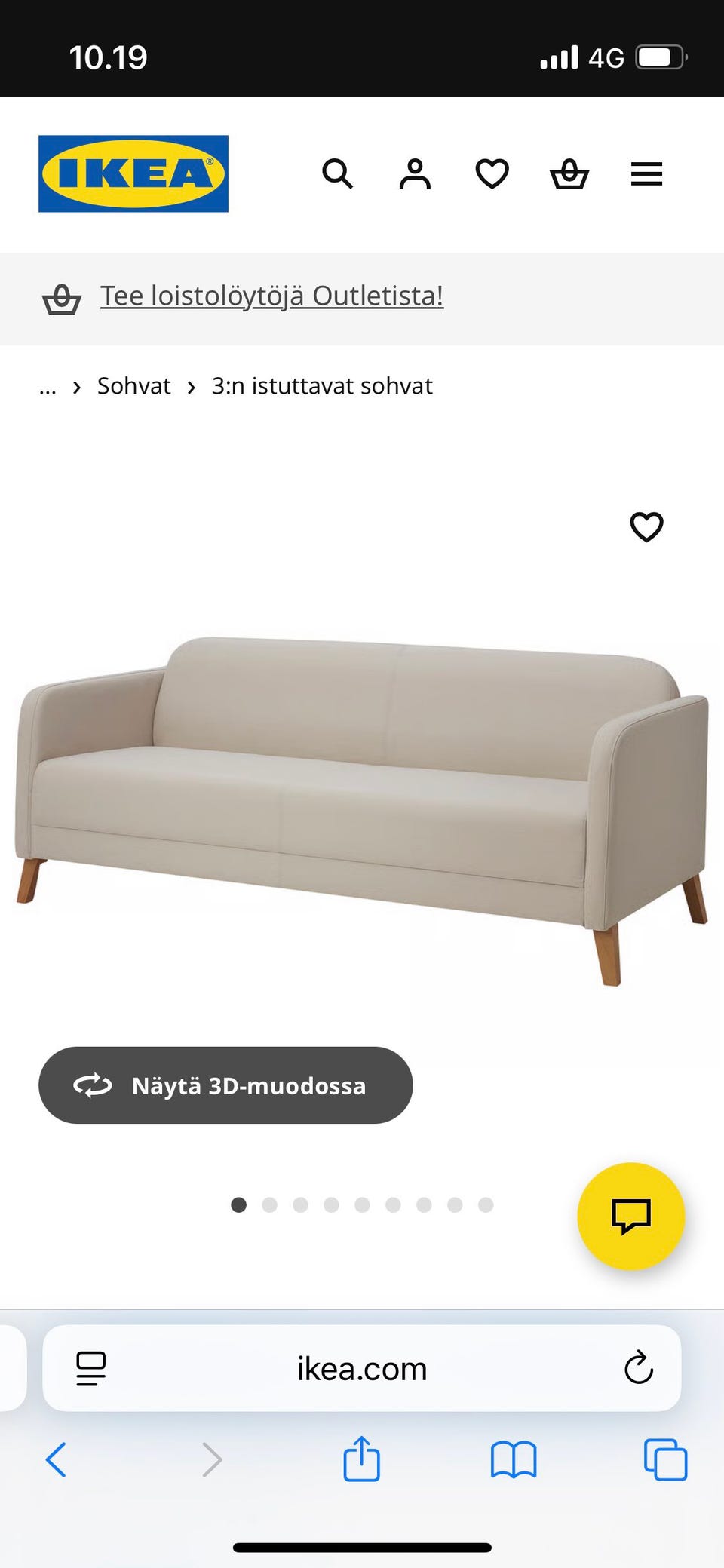This screenshot has width=724, height=1568.
Task: Show all open Safari tabs
Action: point(663,1460)
